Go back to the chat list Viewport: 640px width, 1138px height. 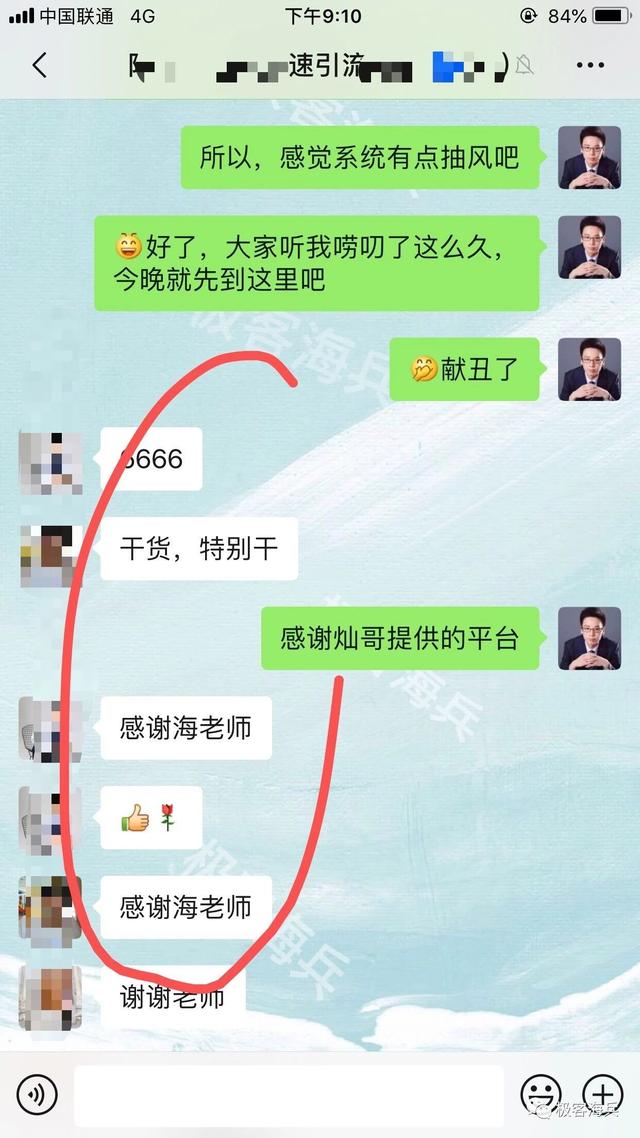(39, 66)
